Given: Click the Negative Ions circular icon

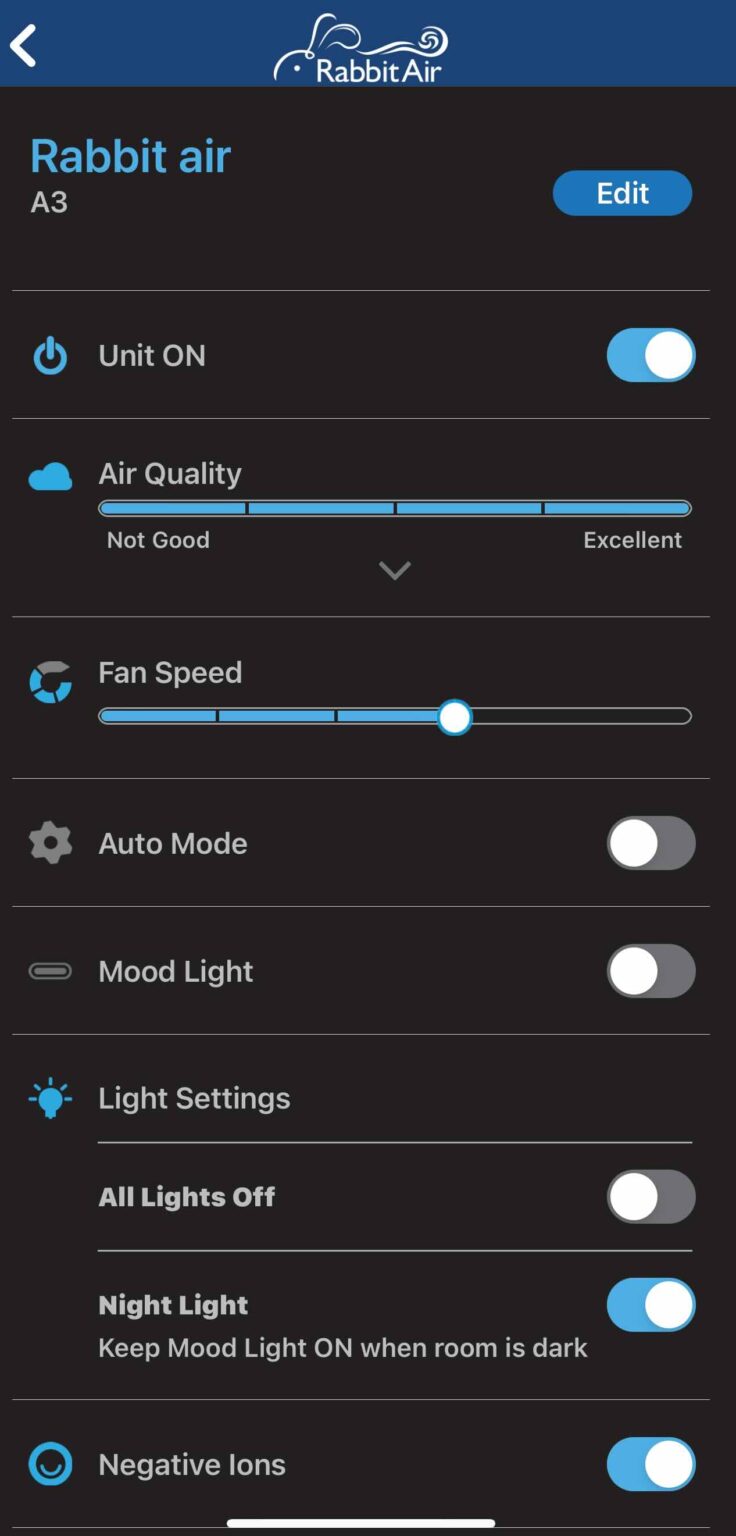Looking at the screenshot, I should 49,1464.
